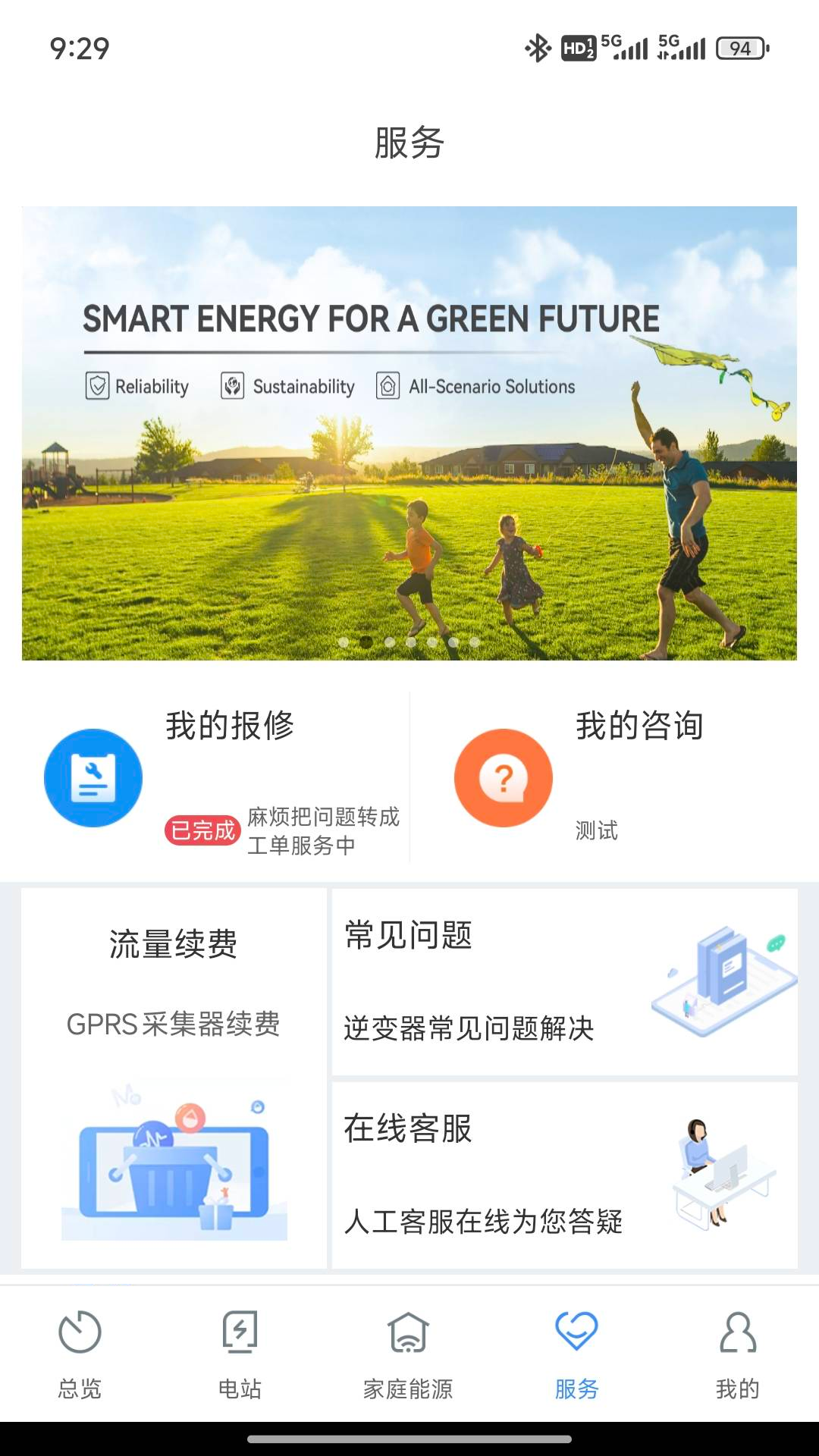Open the Smart Energy banner

pyautogui.click(x=409, y=432)
